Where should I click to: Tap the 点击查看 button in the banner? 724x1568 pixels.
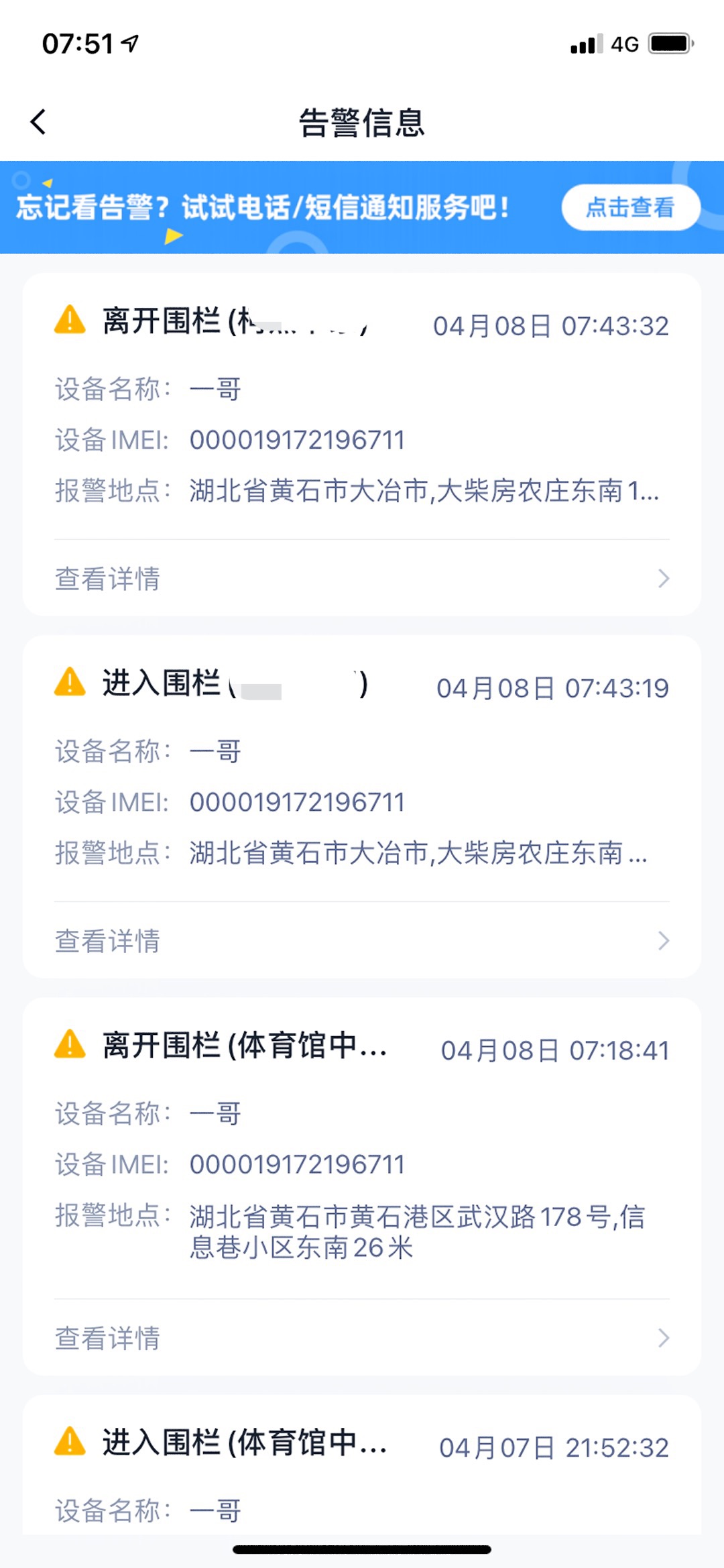pos(630,207)
